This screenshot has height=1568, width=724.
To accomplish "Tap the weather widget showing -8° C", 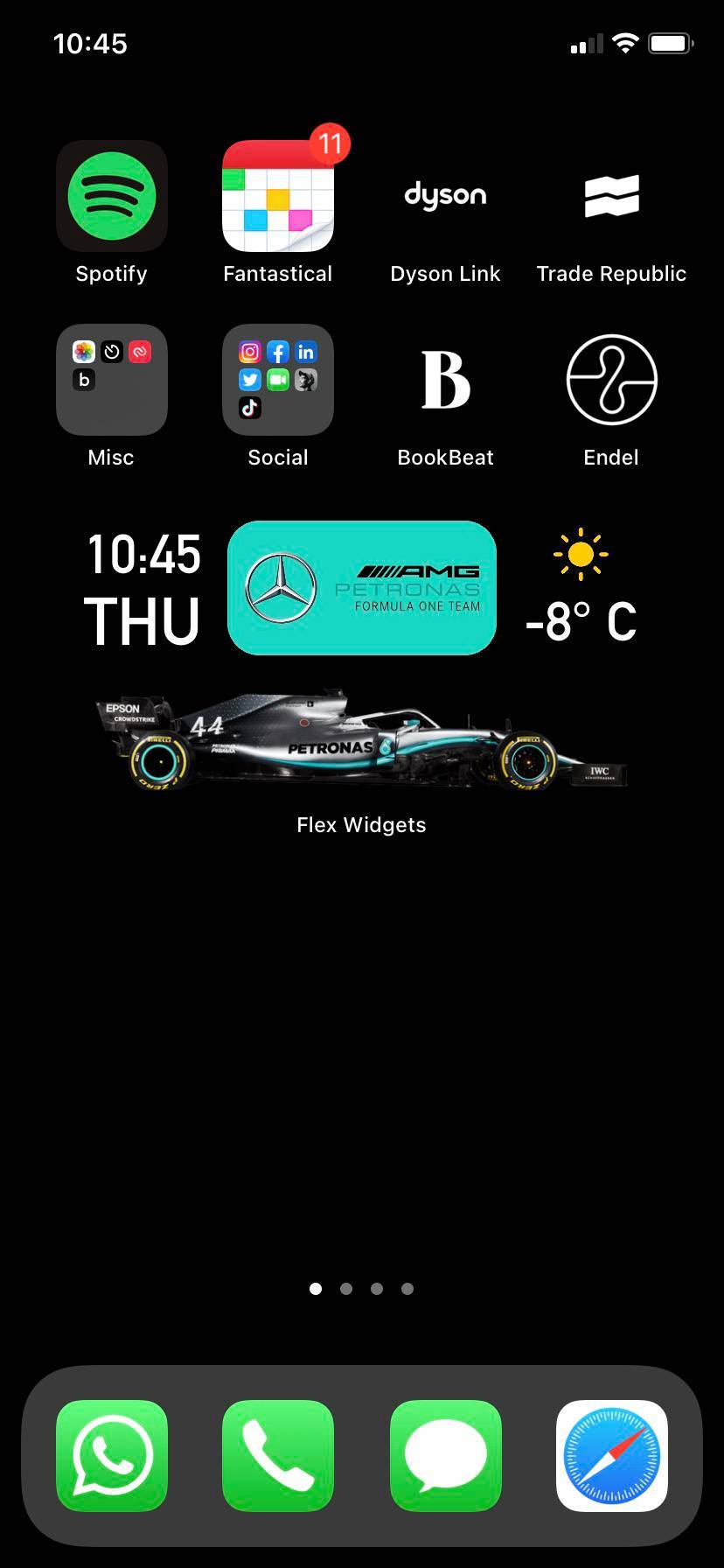I will pos(580,586).
